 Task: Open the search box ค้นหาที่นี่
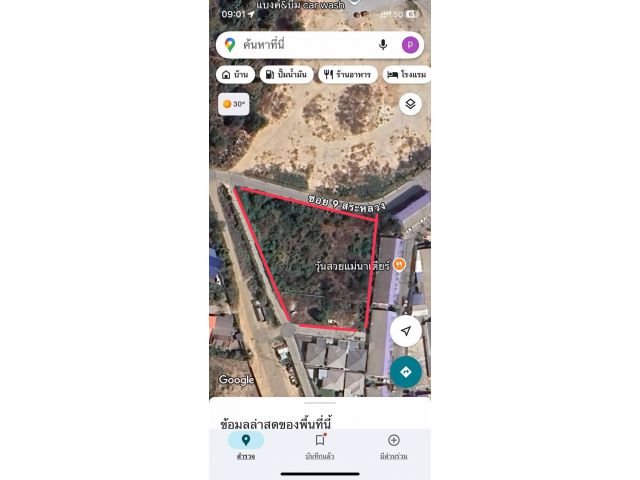(x=300, y=45)
